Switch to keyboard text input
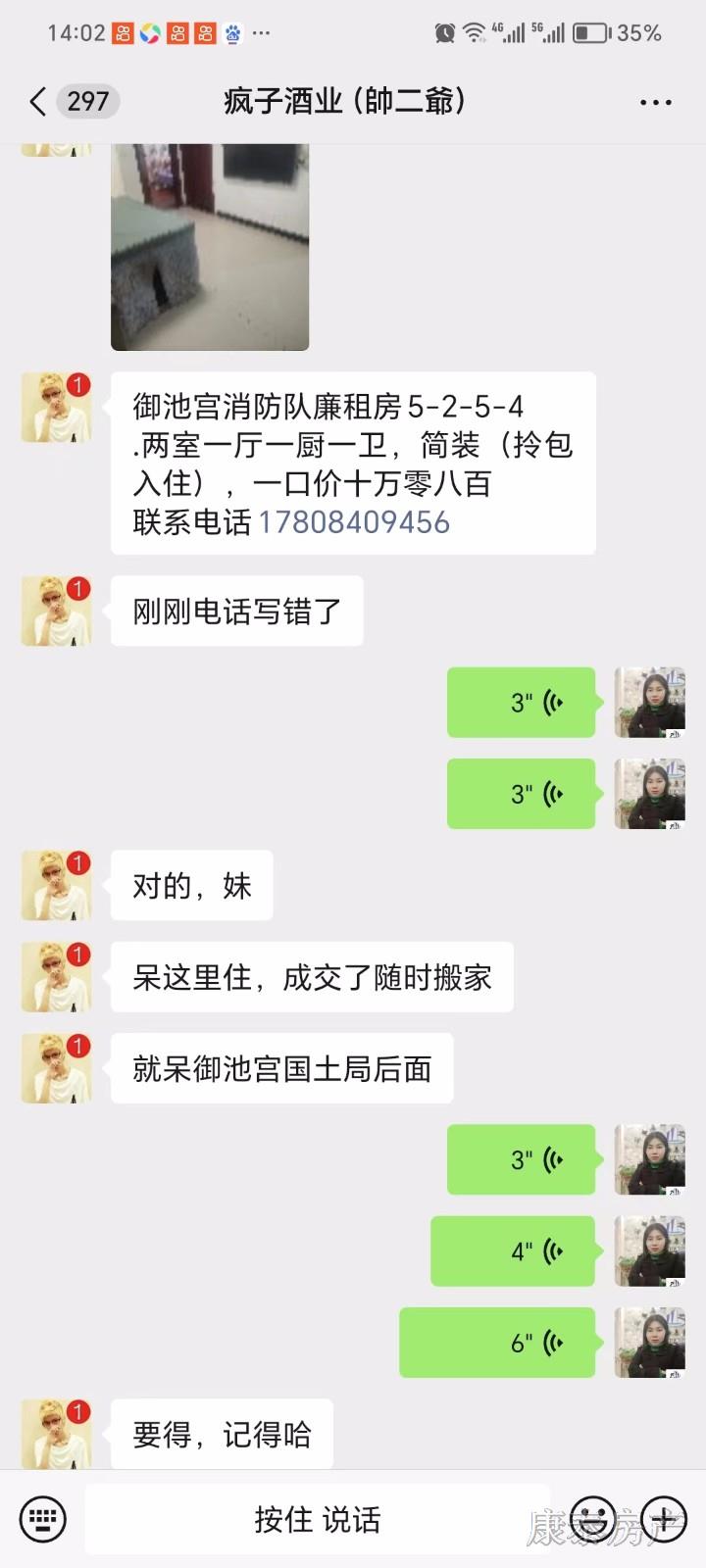The width and height of the screenshot is (706, 1568). tap(43, 1519)
